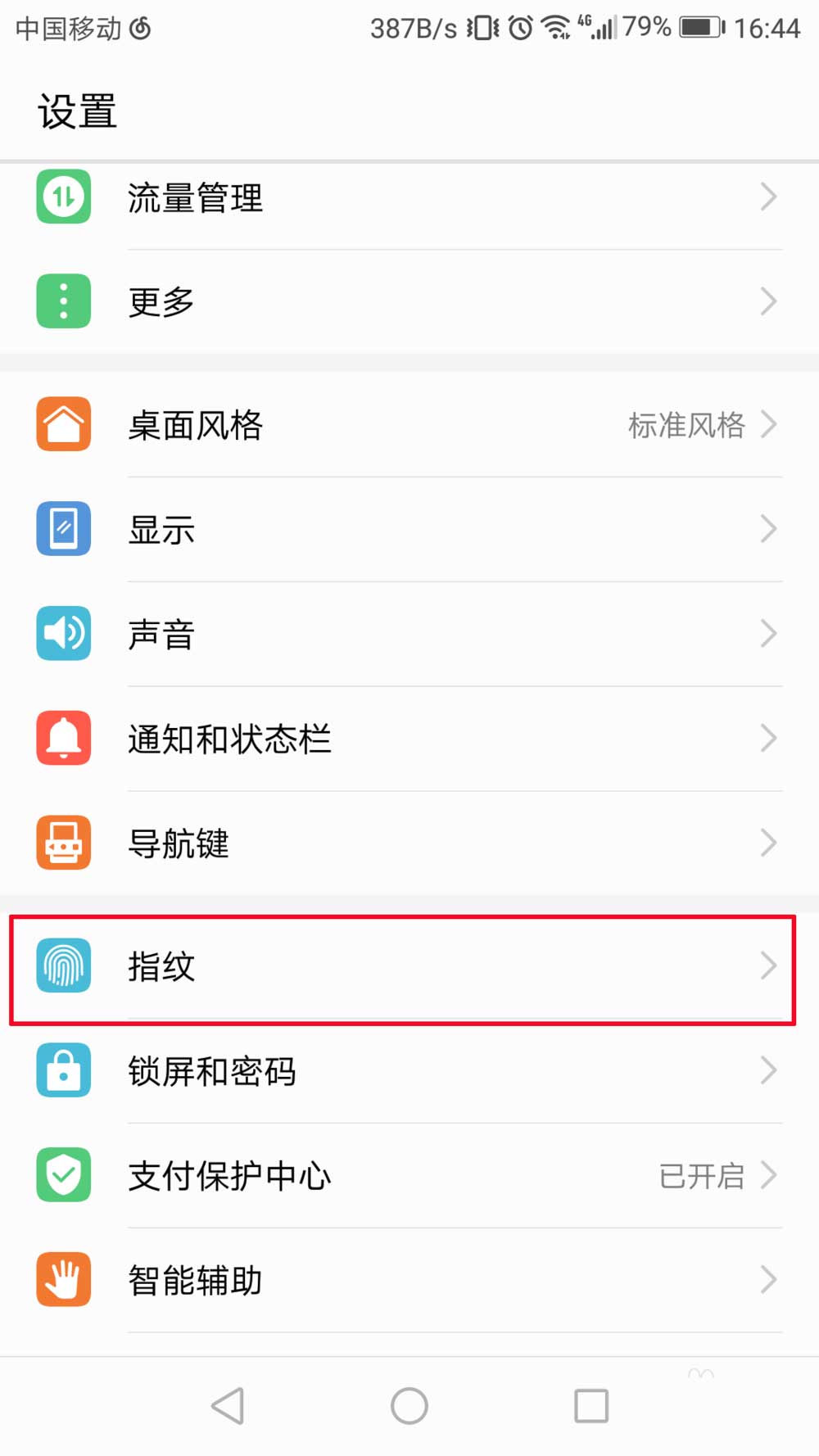The image size is (819, 1456).
Task: Open 显示 display settings
Action: tap(409, 529)
